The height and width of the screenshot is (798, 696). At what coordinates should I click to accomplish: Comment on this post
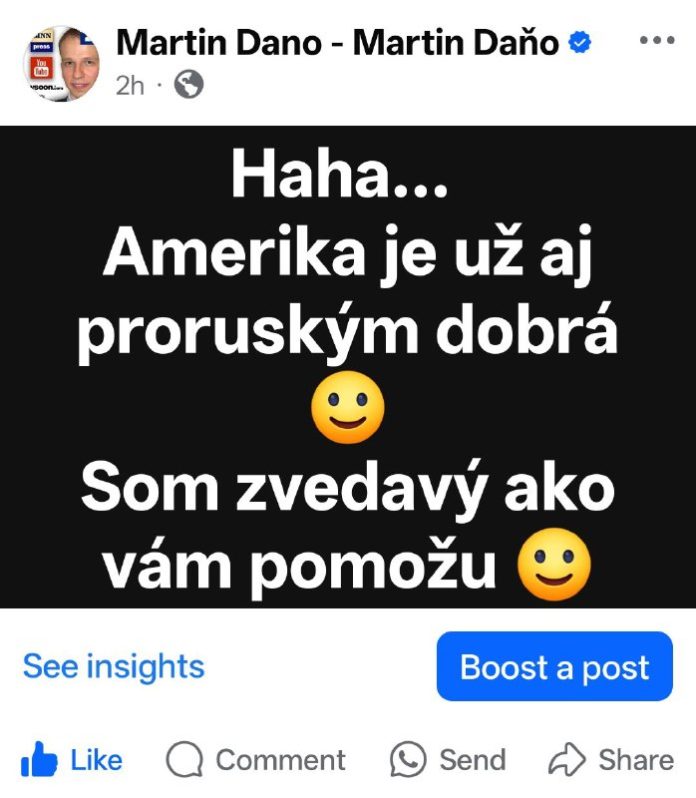point(256,760)
